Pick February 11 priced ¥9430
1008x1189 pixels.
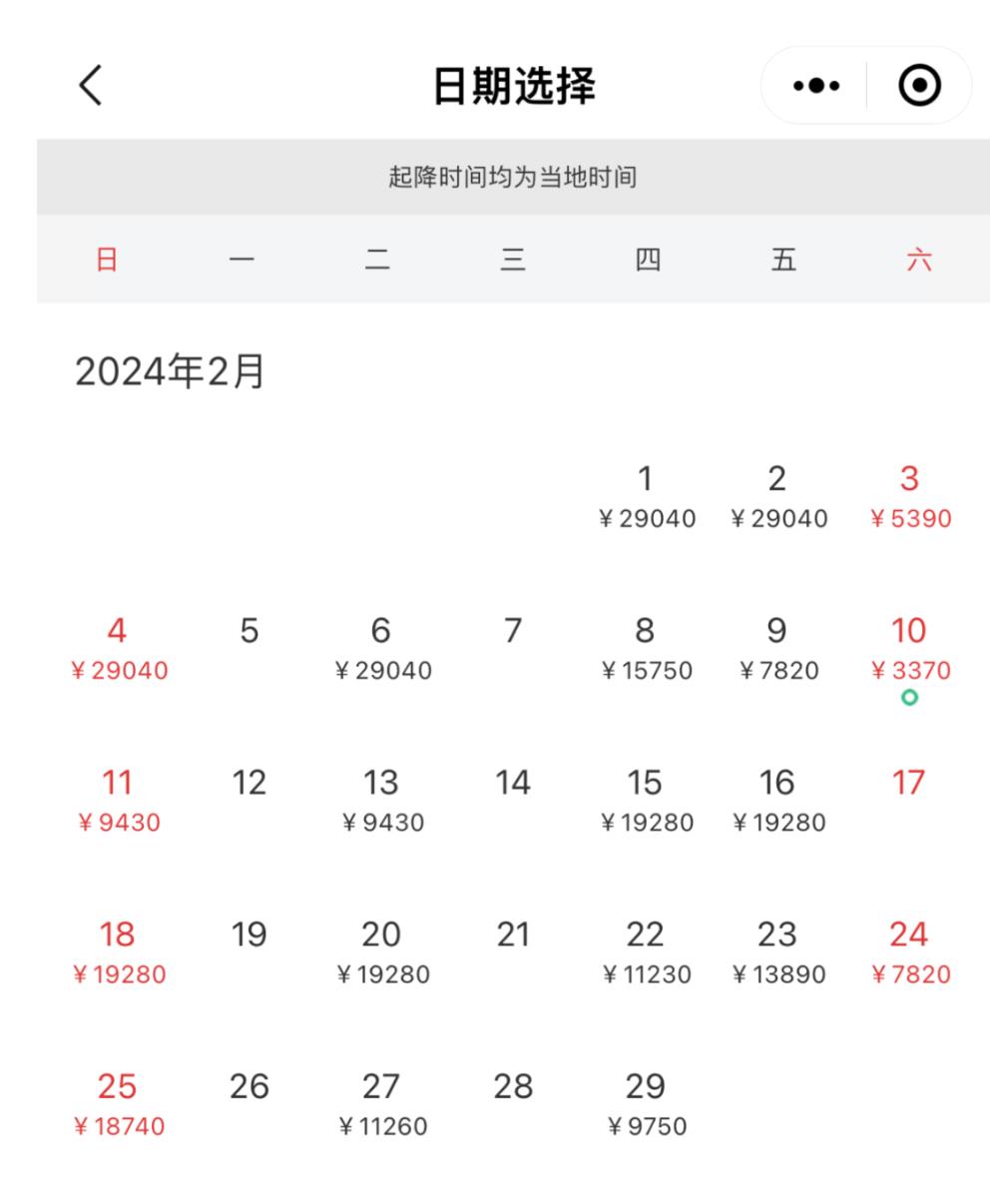[x=118, y=800]
